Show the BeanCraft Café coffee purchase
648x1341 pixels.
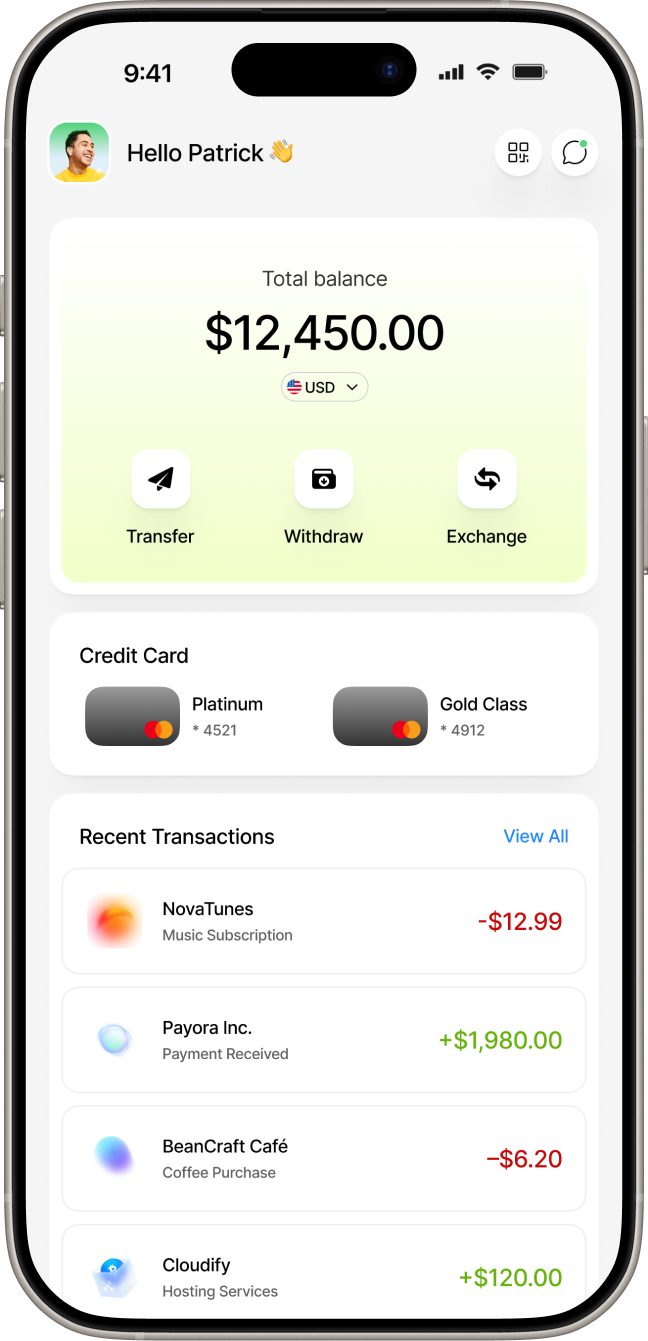324,1158
